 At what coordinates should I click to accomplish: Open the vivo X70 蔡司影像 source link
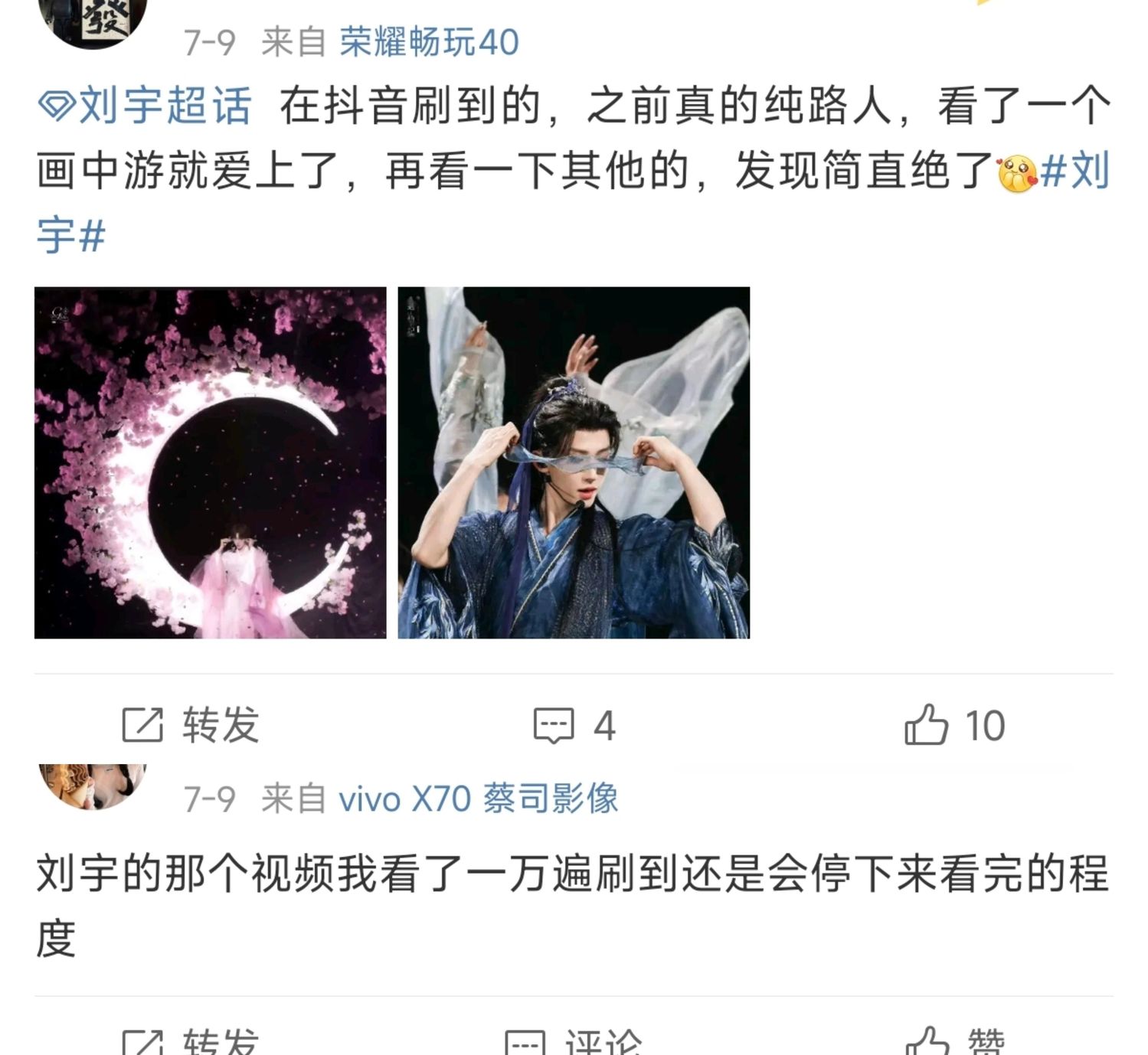(x=478, y=799)
